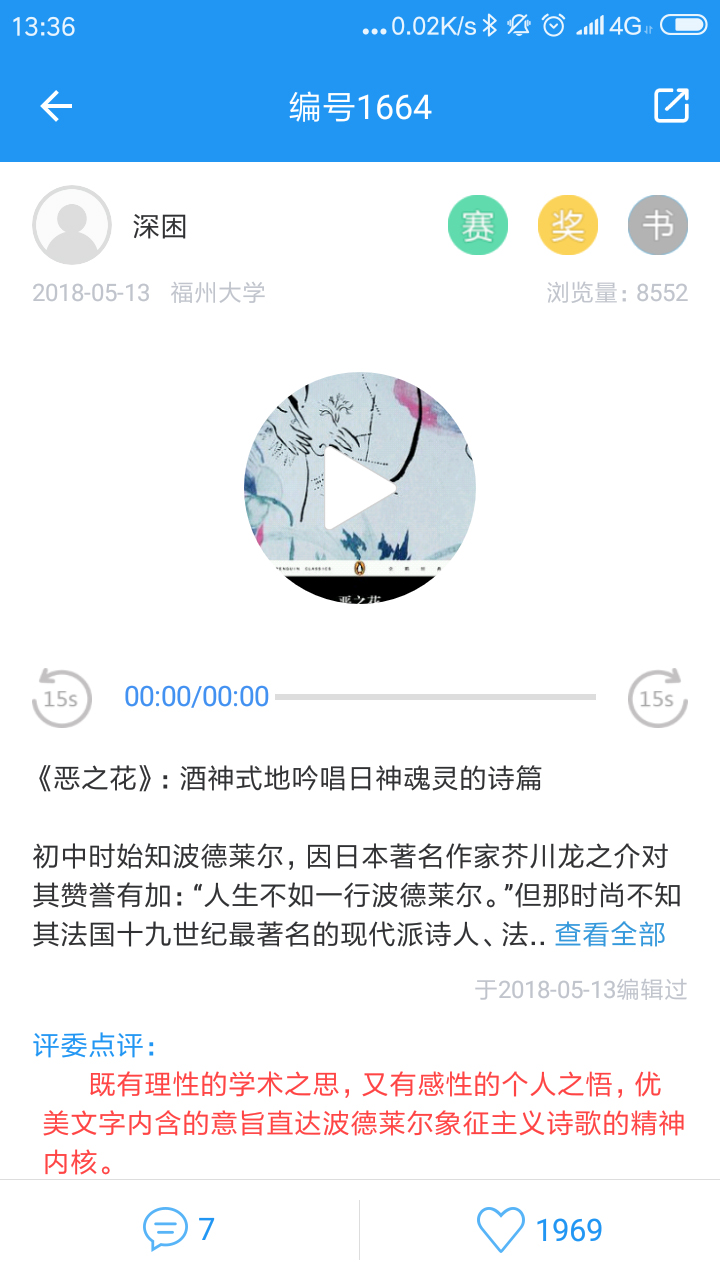The image size is (720, 1280).
Task: Tap the green 赛 badge
Action: click(x=478, y=226)
